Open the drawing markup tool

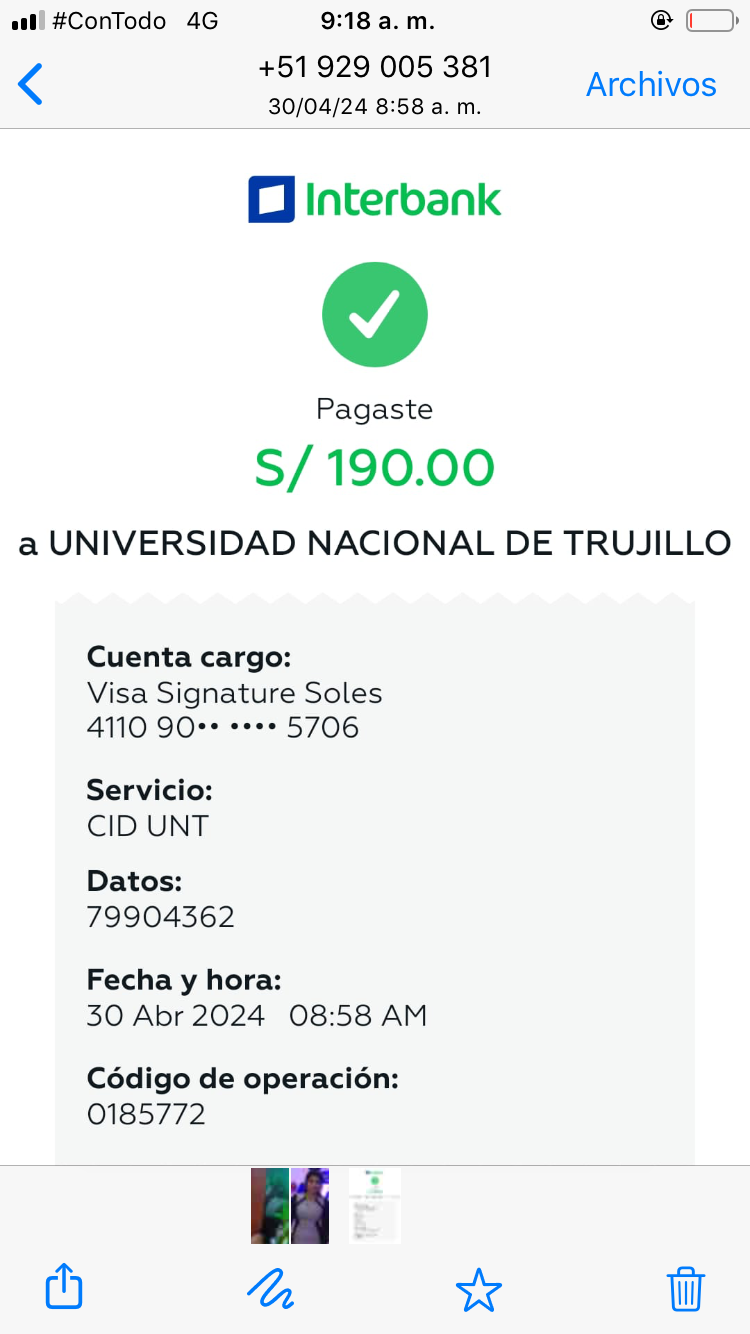(270, 1288)
